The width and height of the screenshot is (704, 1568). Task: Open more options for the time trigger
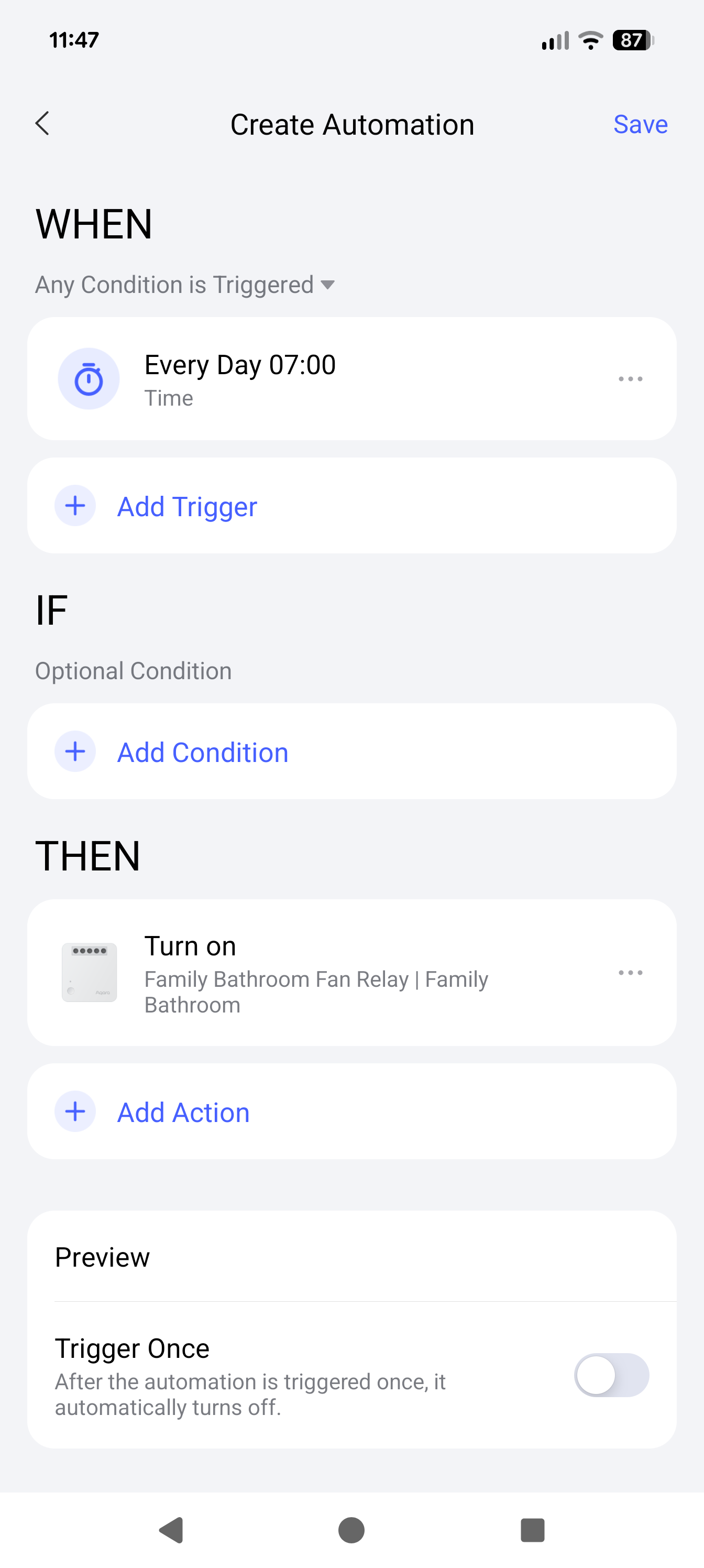click(x=630, y=378)
